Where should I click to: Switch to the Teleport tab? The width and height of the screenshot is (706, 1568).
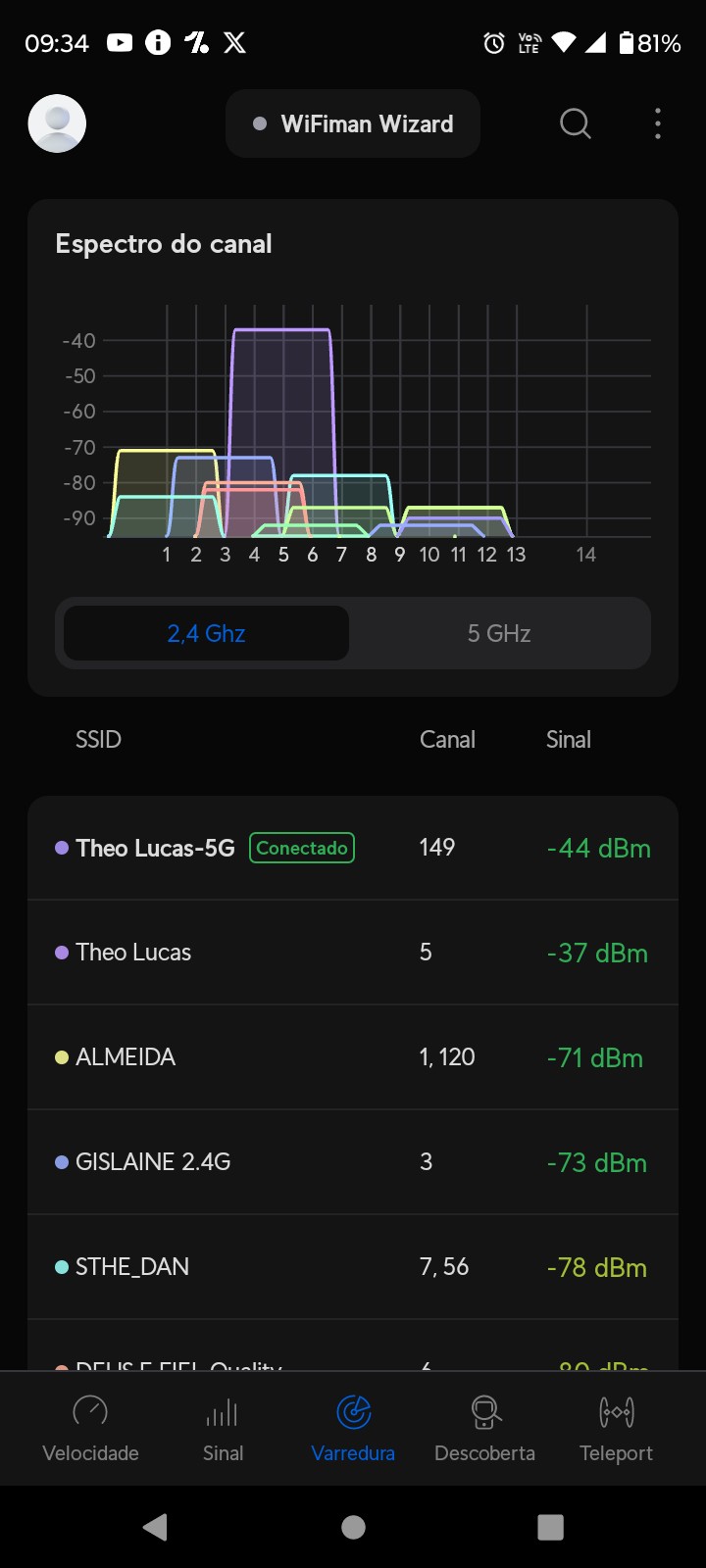(616, 1428)
